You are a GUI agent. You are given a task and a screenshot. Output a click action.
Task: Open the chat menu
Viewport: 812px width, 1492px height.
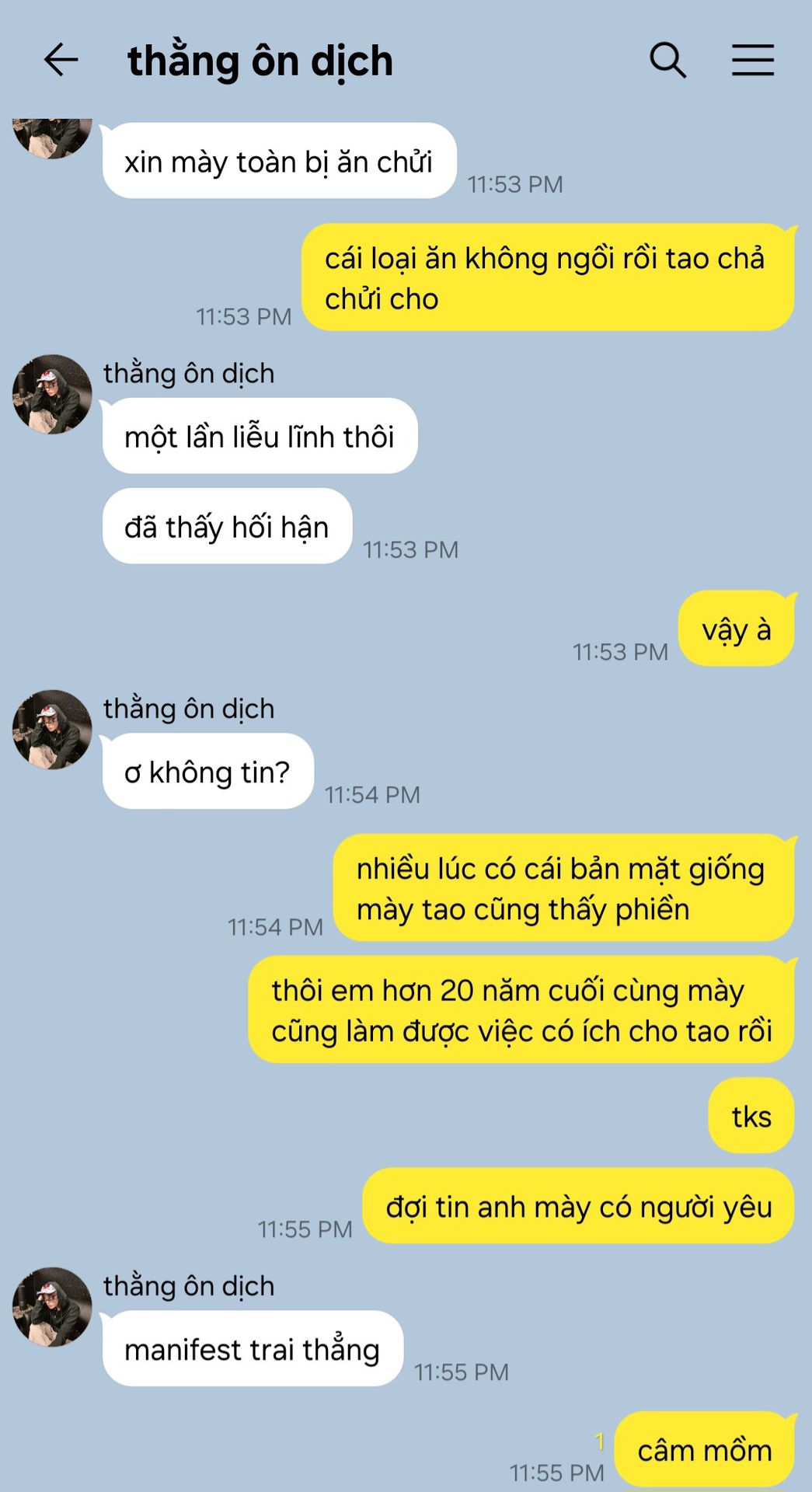click(752, 60)
